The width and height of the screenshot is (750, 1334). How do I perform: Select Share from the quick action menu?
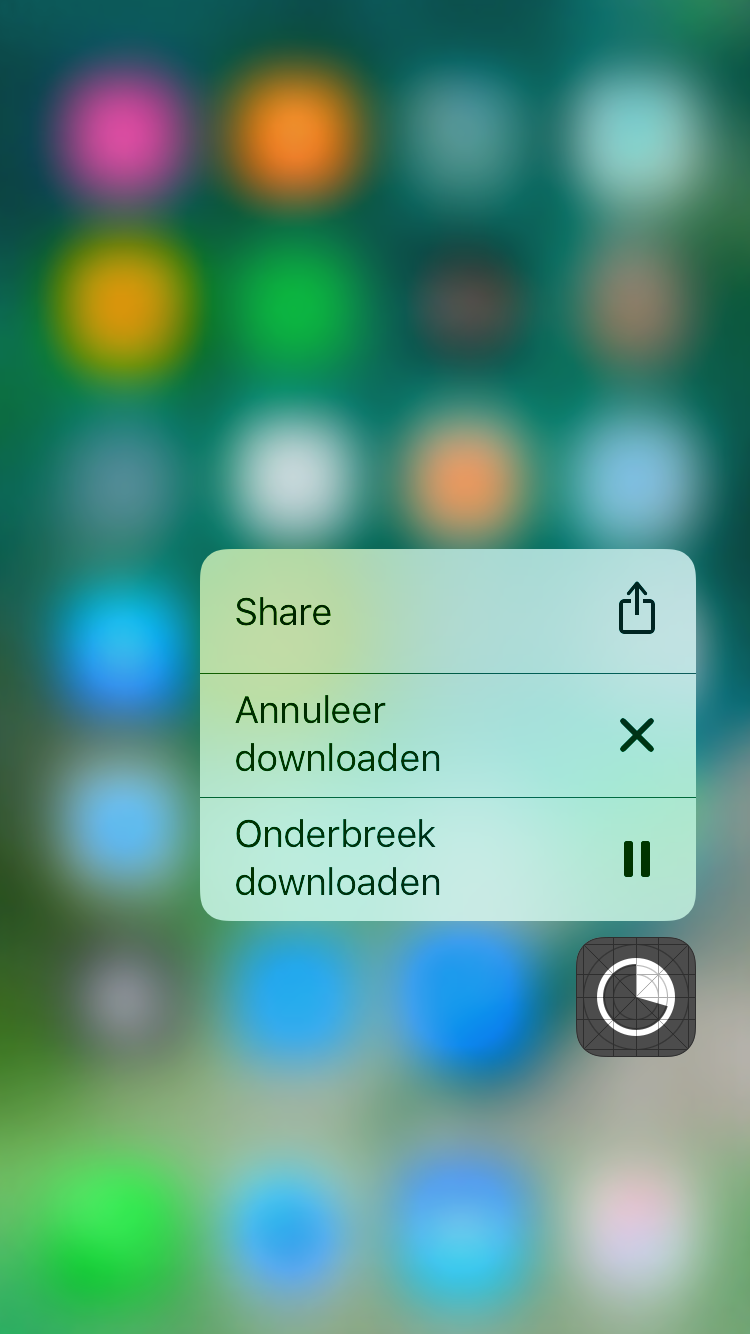[x=447, y=611]
